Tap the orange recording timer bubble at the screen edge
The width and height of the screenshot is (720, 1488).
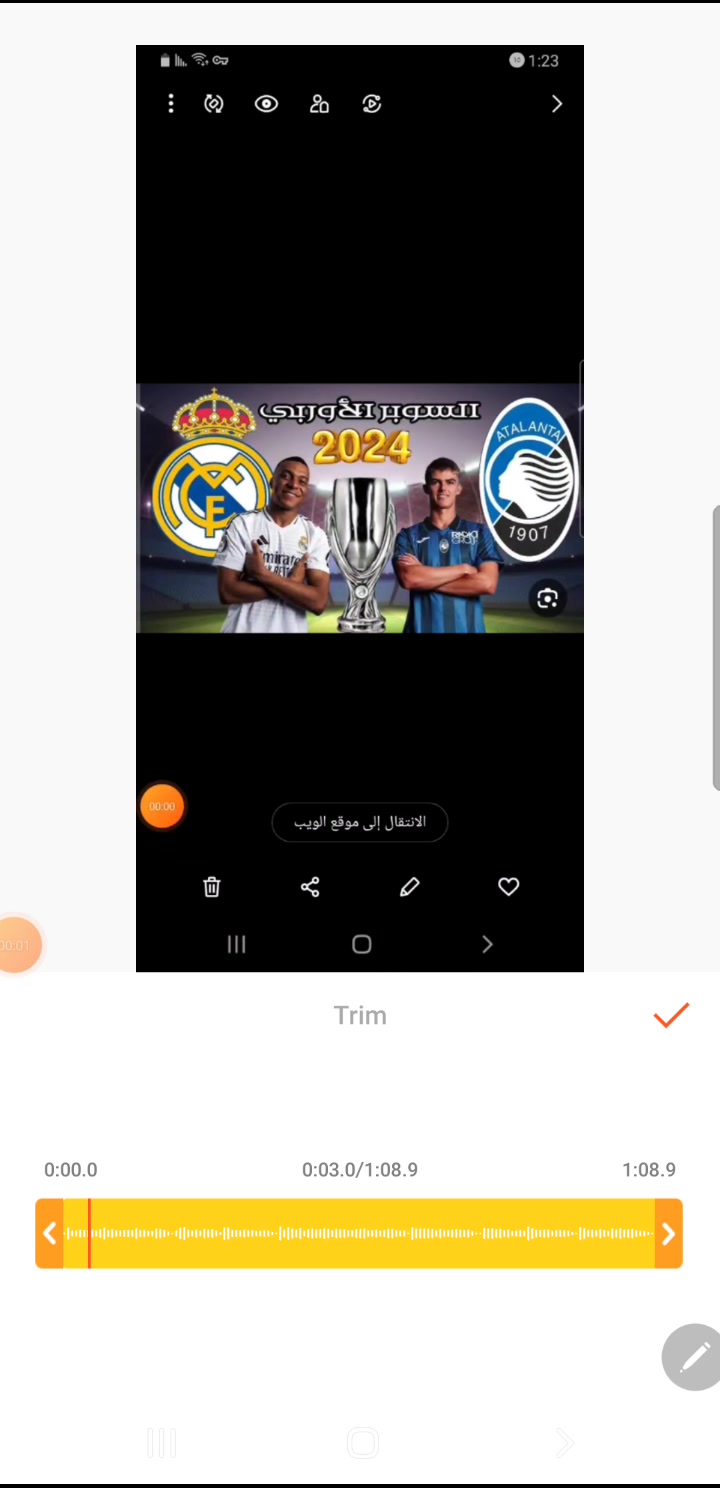click(x=18, y=944)
